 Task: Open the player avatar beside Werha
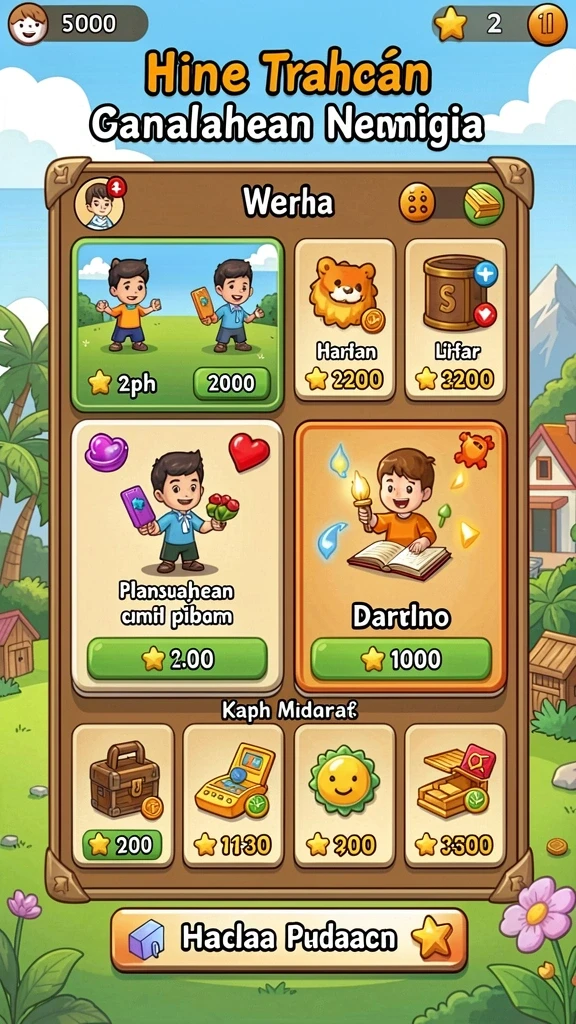click(99, 204)
